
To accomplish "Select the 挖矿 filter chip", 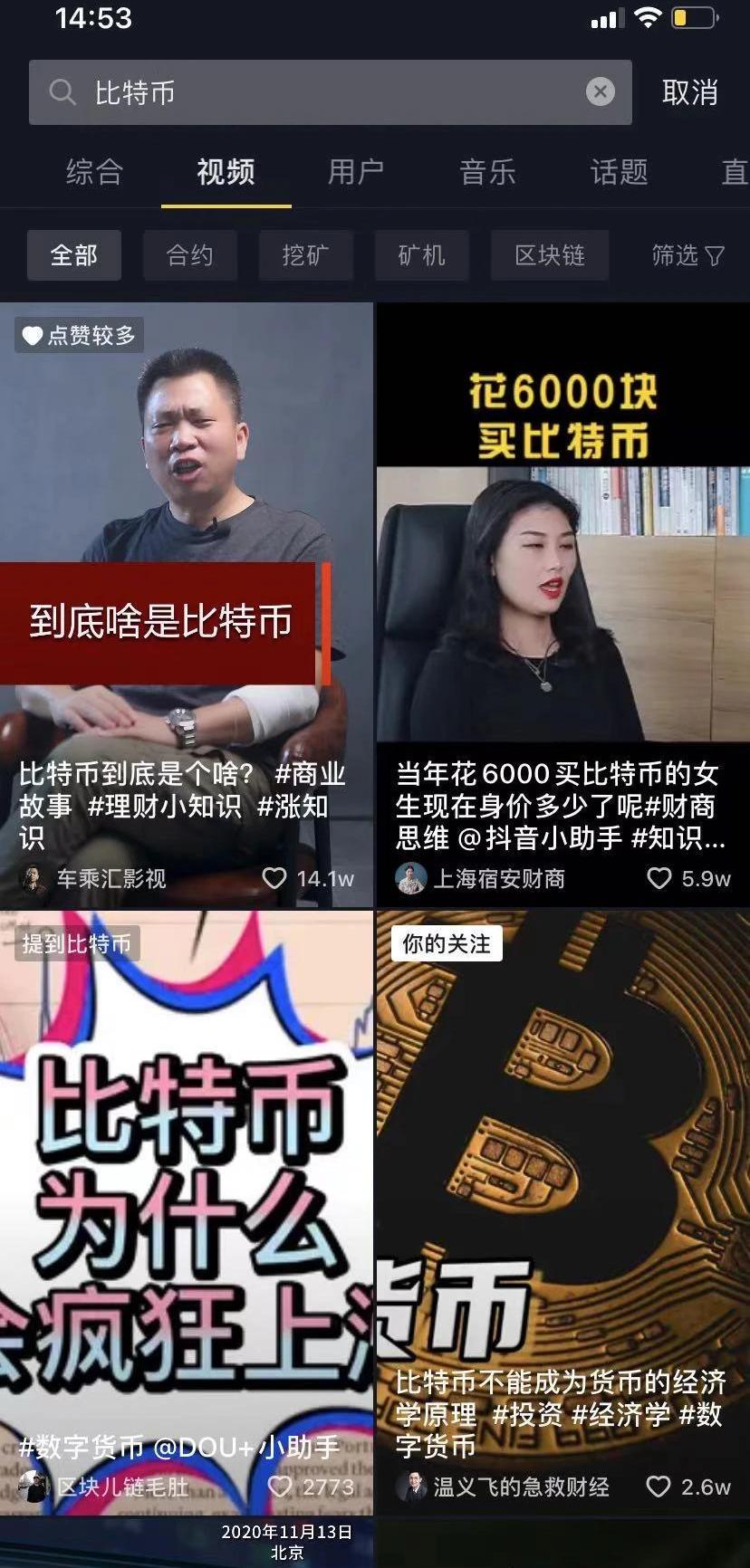I will (x=305, y=255).
